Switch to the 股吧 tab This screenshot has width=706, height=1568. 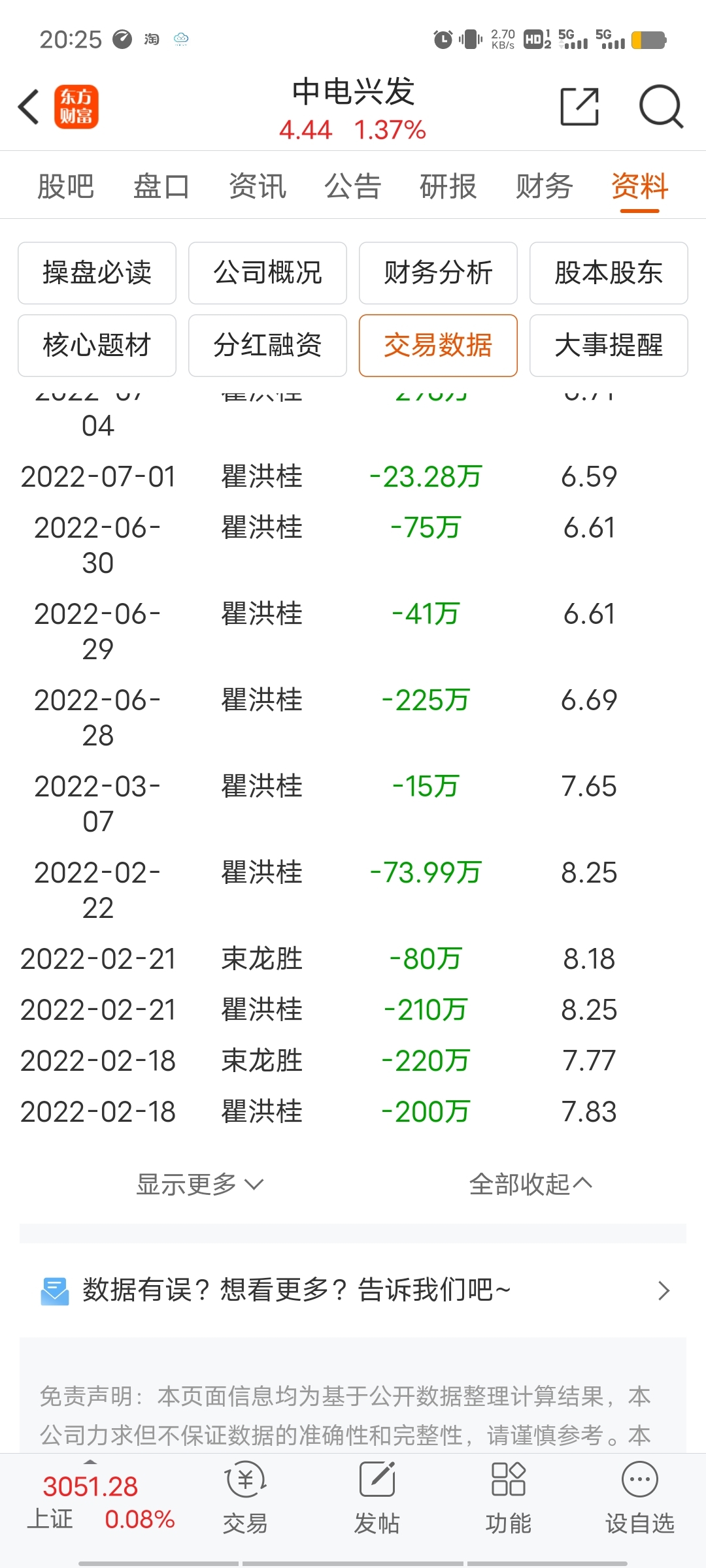pos(66,186)
